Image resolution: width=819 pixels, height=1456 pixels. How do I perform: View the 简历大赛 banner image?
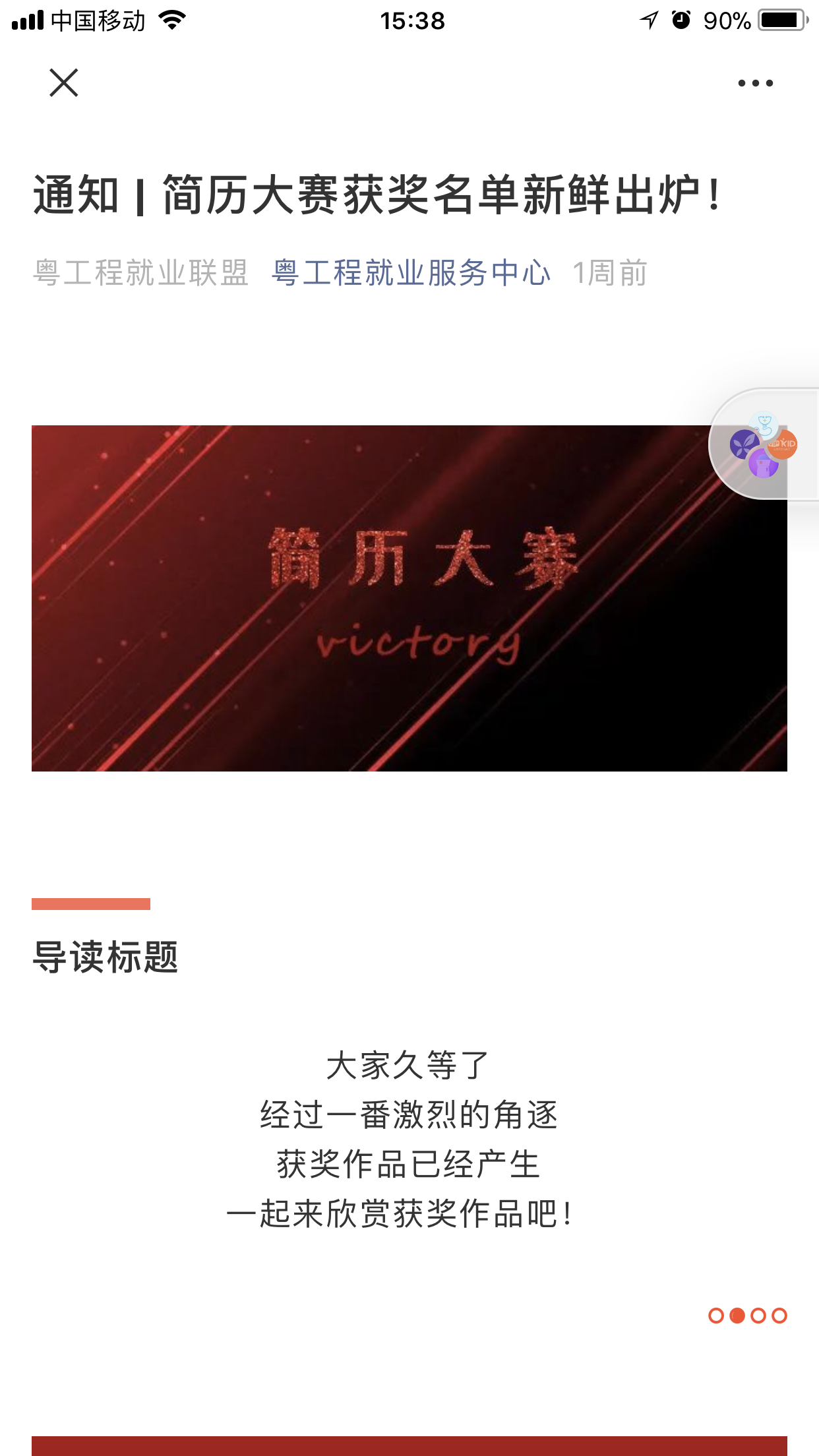tap(409, 597)
